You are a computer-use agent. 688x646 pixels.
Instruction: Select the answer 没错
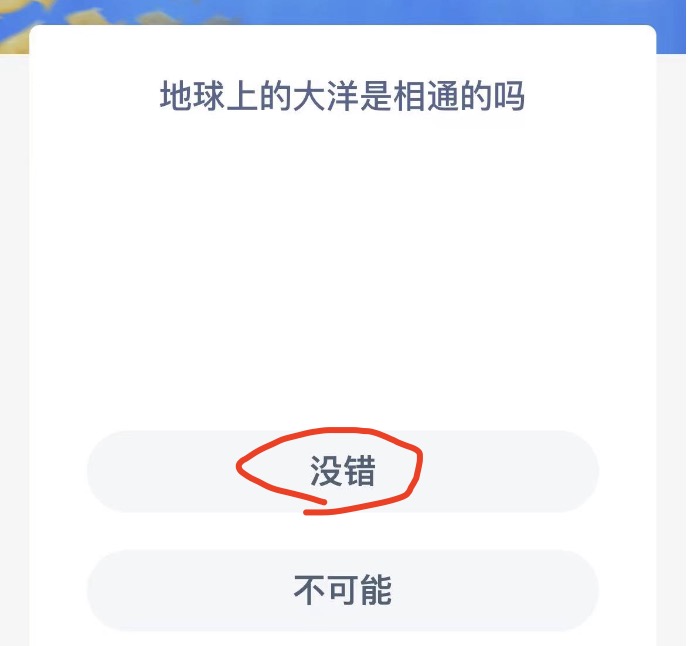[342, 472]
